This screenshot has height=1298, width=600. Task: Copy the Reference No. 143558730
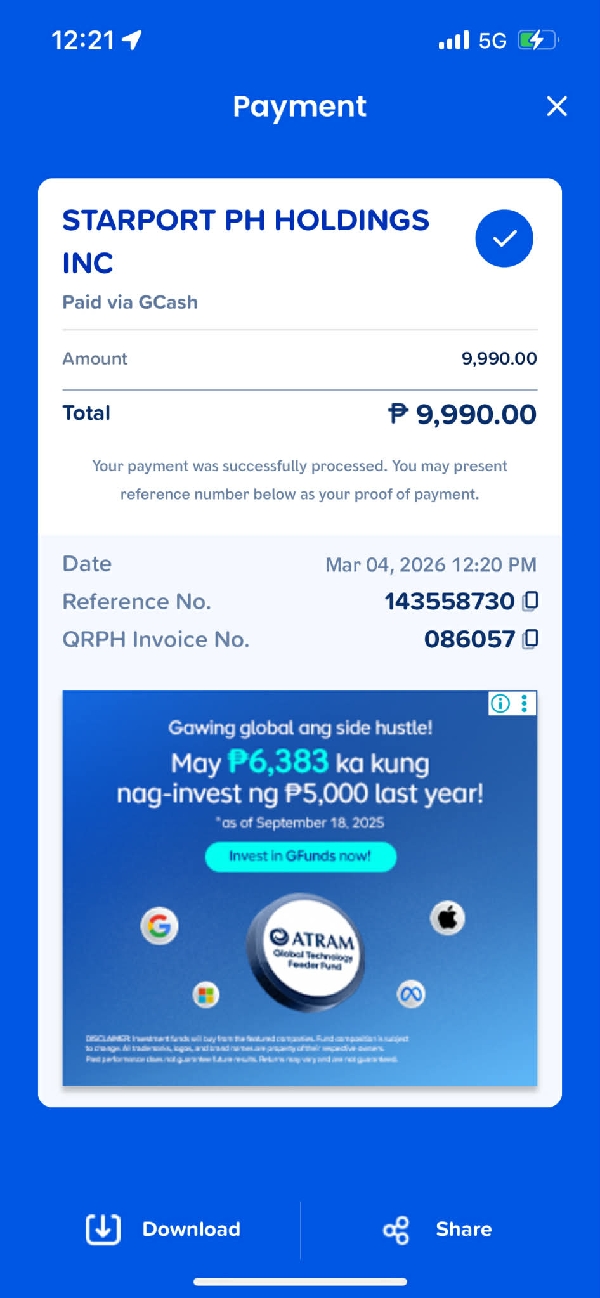[531, 601]
